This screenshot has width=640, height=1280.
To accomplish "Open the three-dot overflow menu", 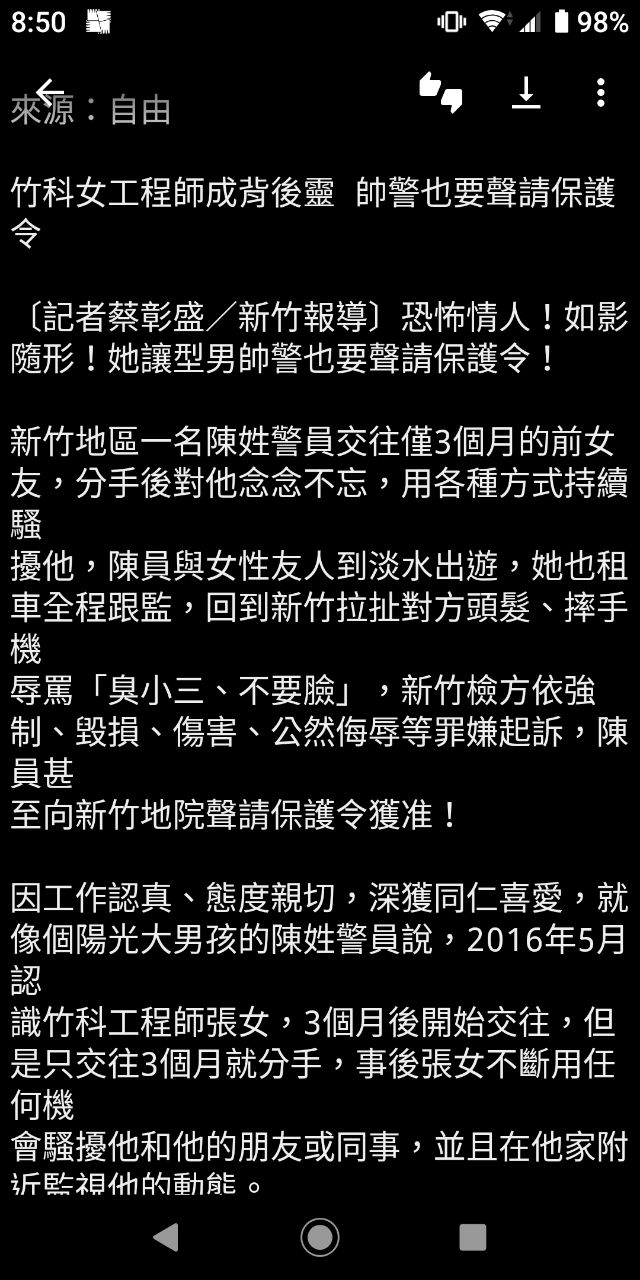I will [x=600, y=92].
